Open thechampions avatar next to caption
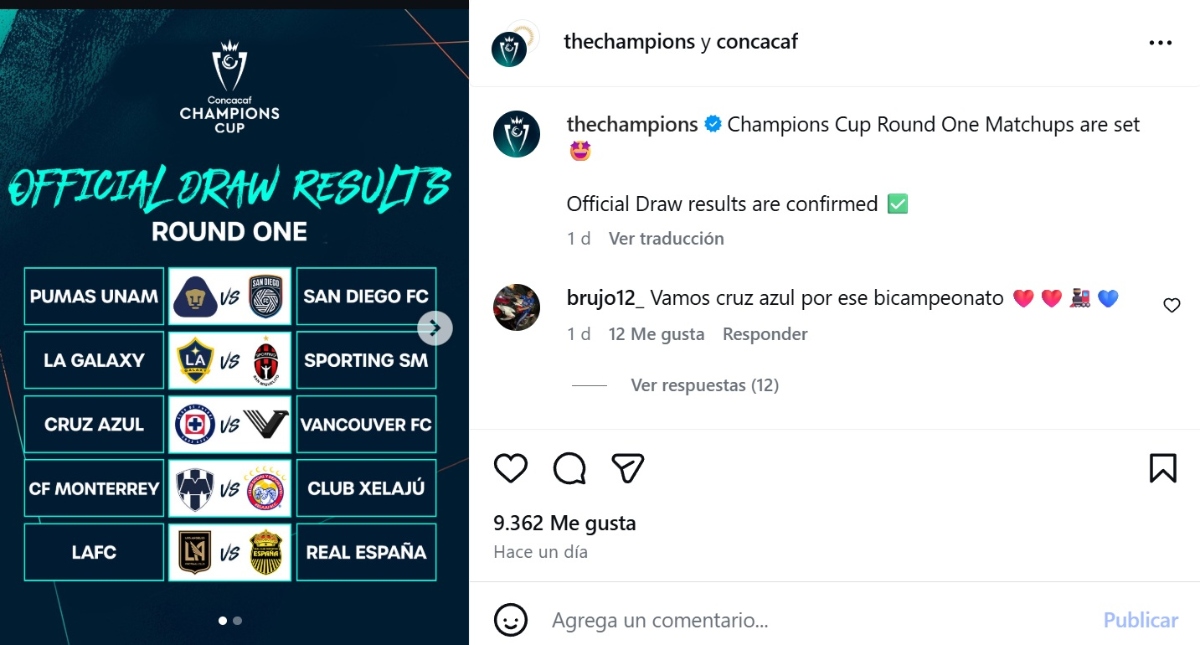Screen dimensions: 1200x645 [x=516, y=134]
